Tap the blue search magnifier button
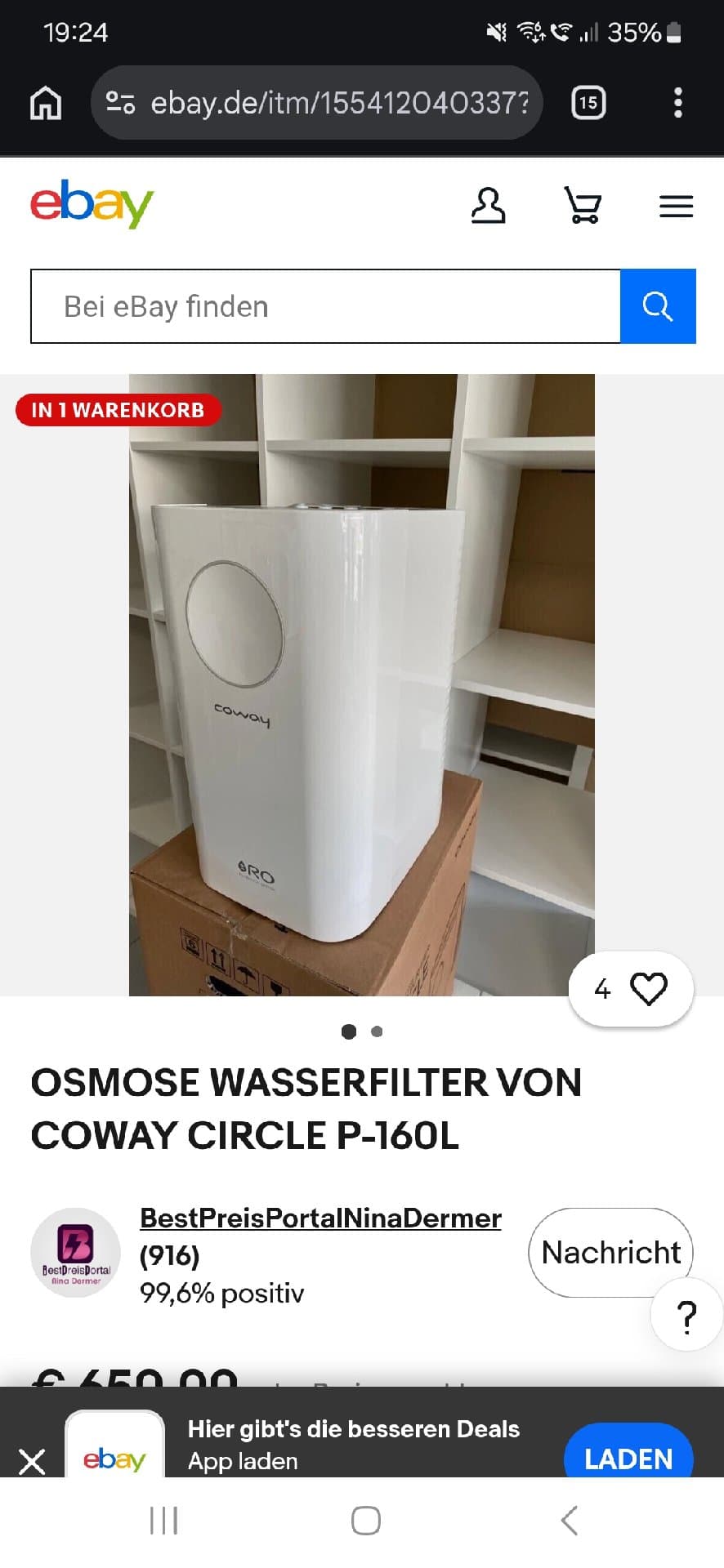Image resolution: width=724 pixels, height=1568 pixels. coord(658,306)
